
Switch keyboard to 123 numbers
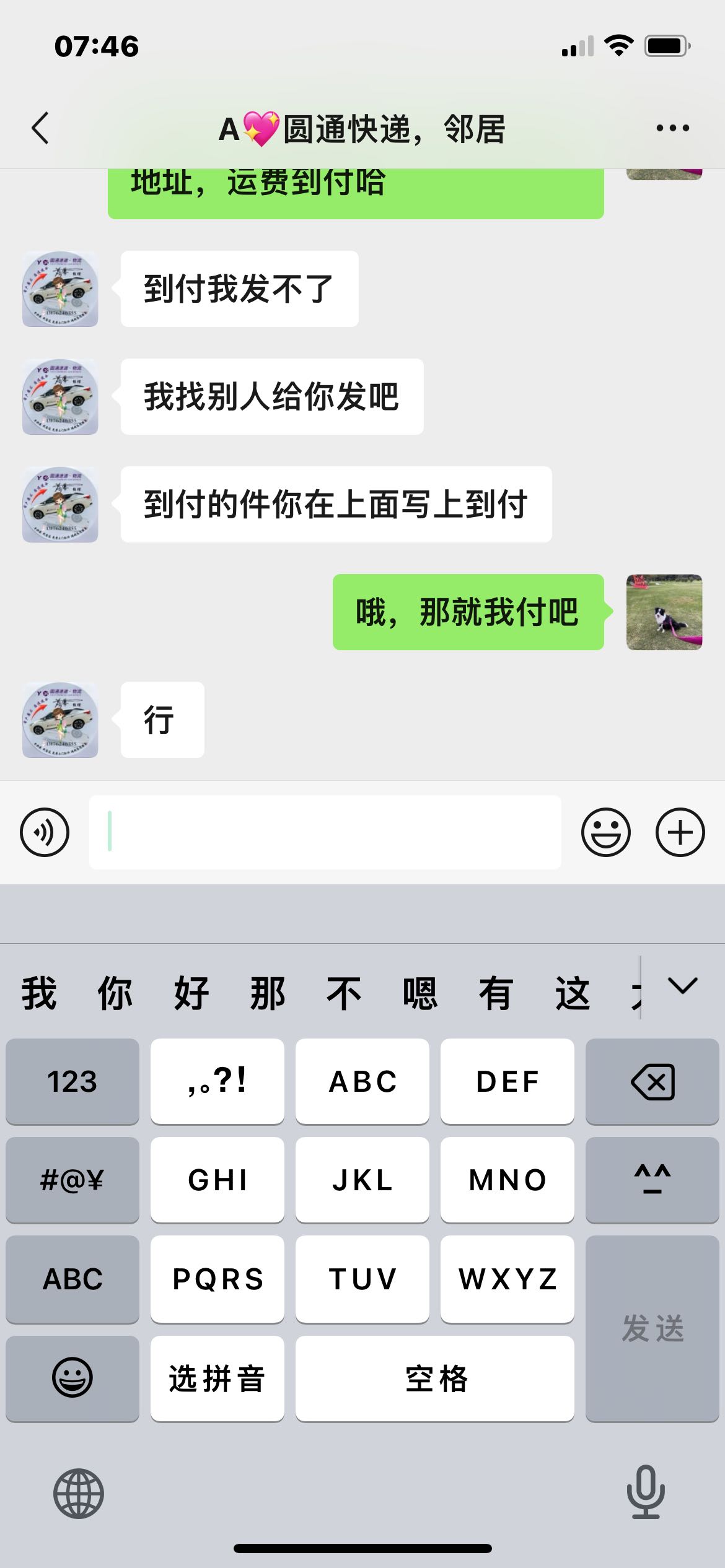click(72, 1081)
